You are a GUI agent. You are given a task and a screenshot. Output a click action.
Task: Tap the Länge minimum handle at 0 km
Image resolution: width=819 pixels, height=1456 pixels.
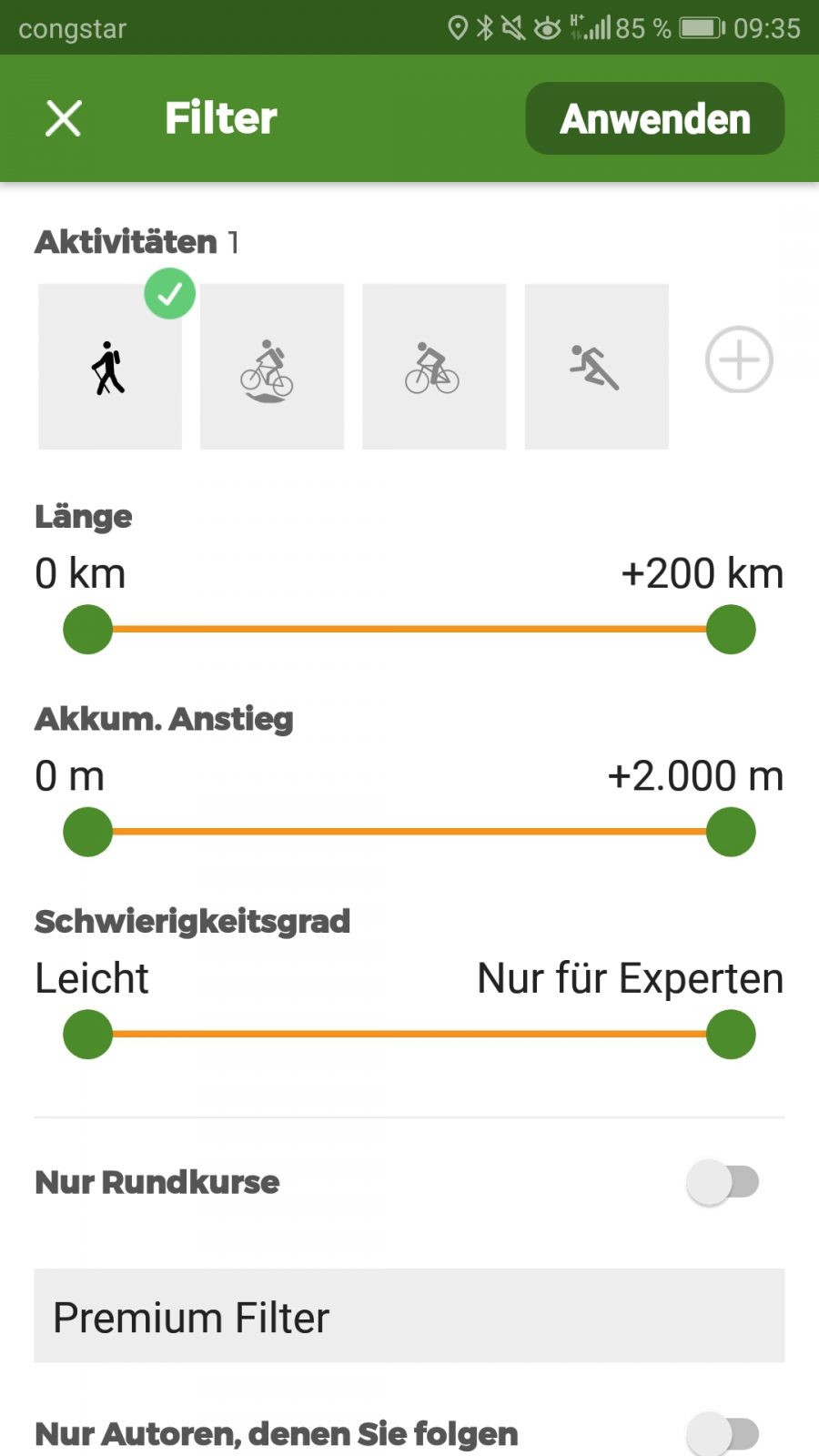87,629
